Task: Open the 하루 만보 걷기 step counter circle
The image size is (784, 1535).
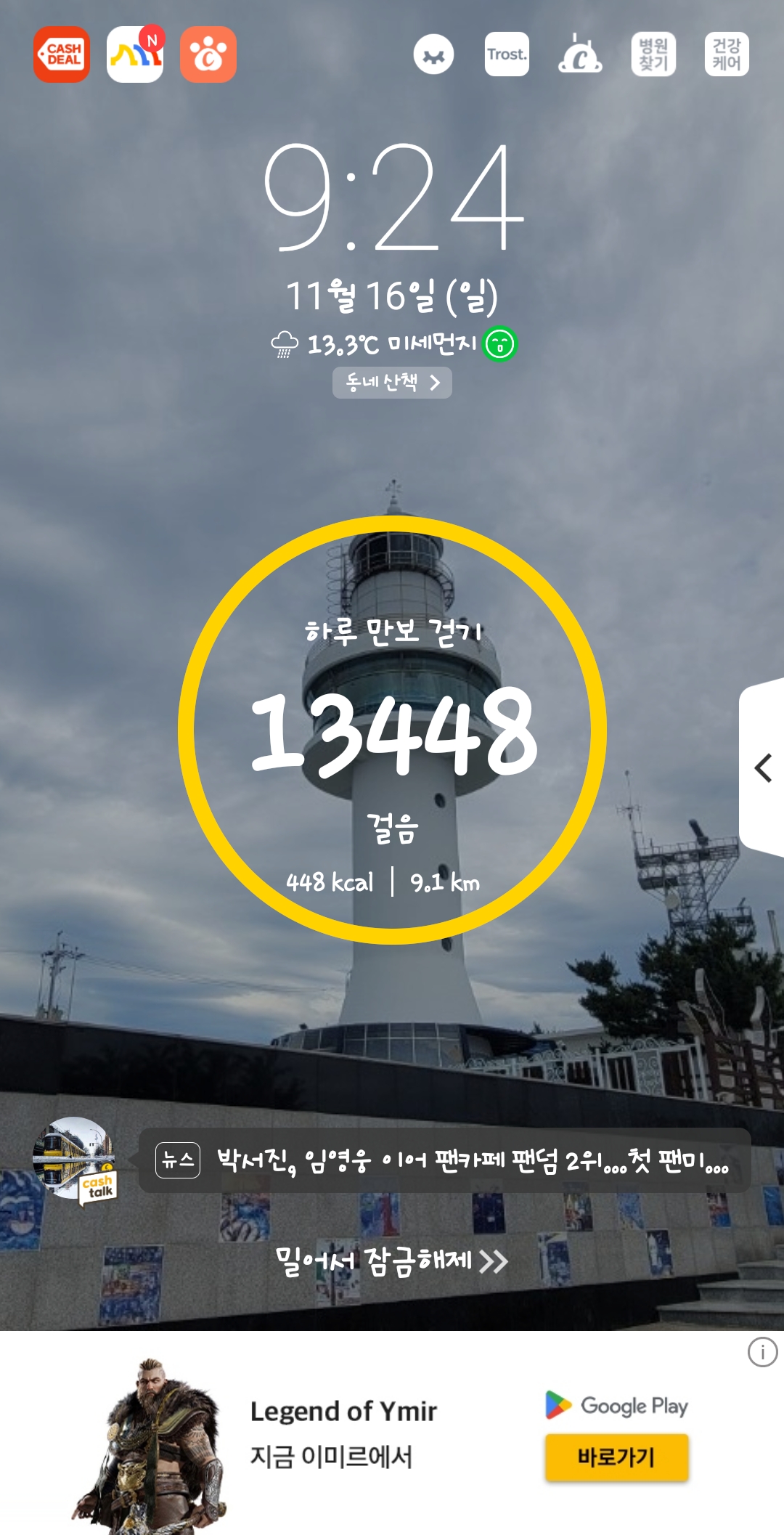Action: 392,730
